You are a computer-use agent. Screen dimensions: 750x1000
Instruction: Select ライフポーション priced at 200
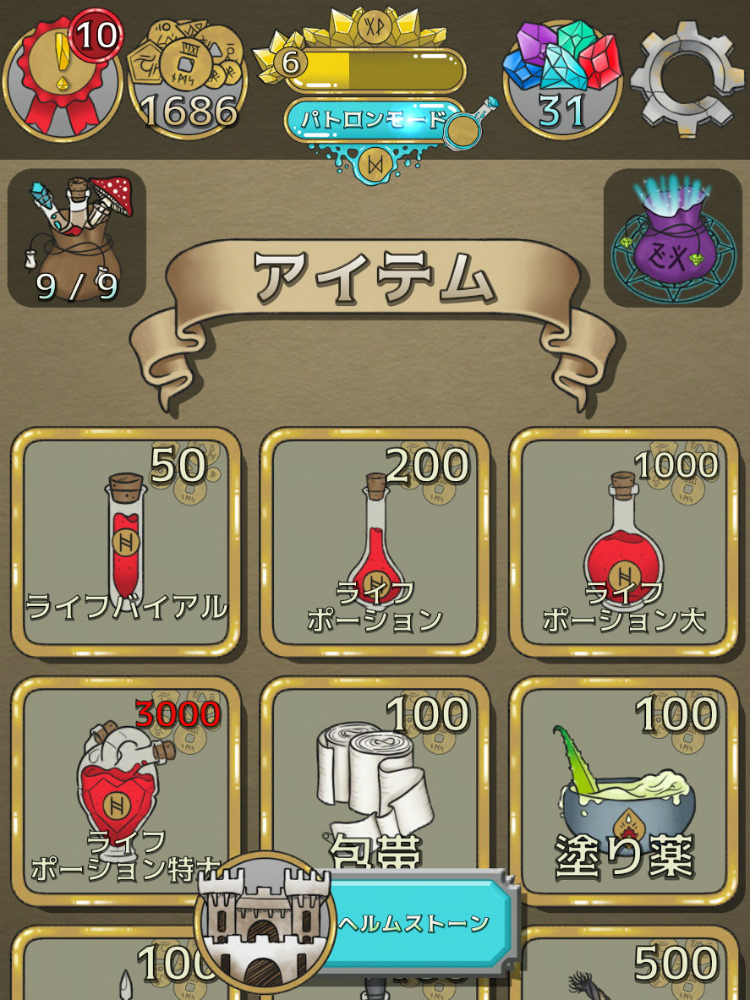point(375,542)
